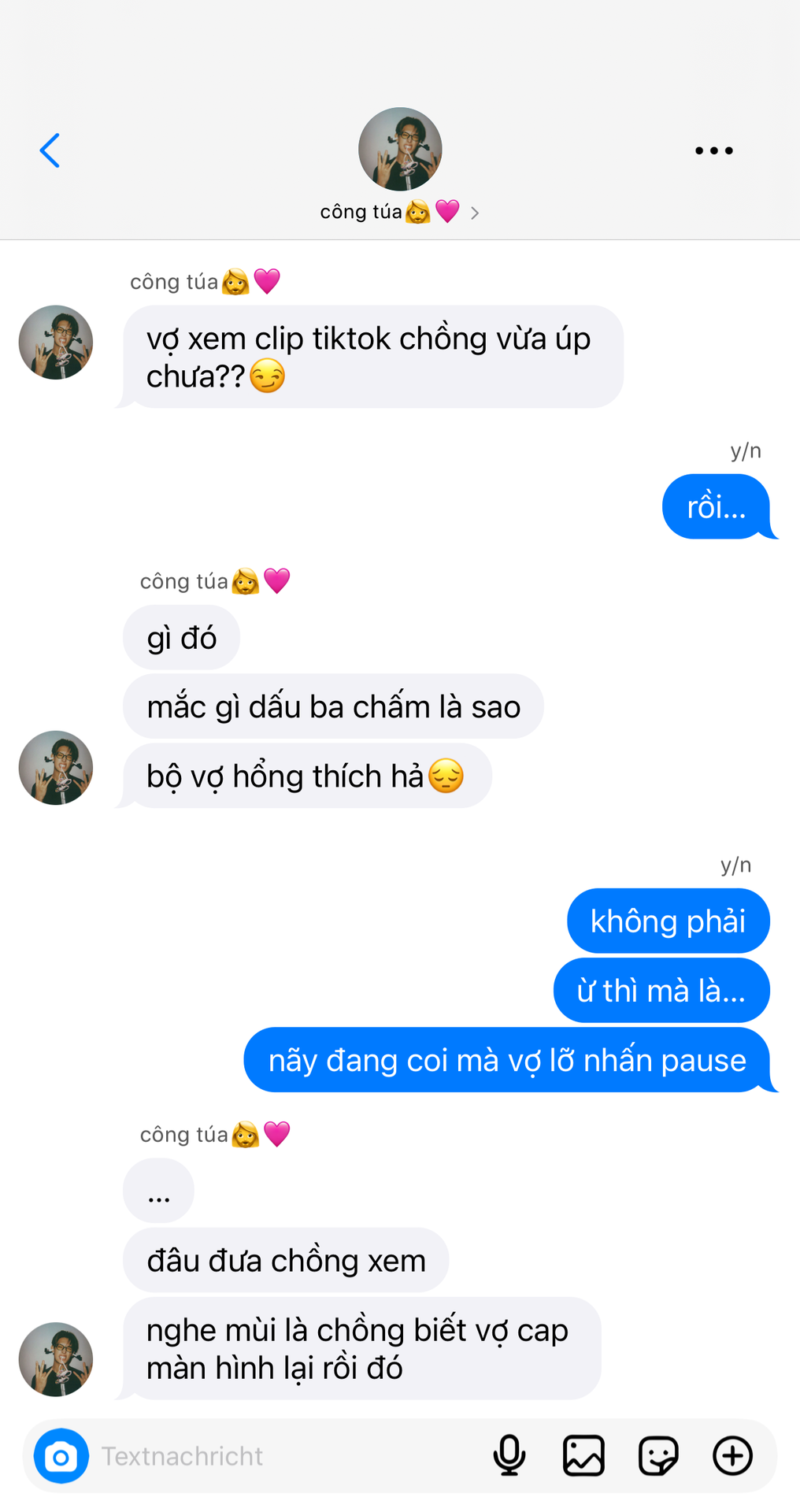Go back to the chat list
This screenshot has width=800, height=1512.
(50, 150)
